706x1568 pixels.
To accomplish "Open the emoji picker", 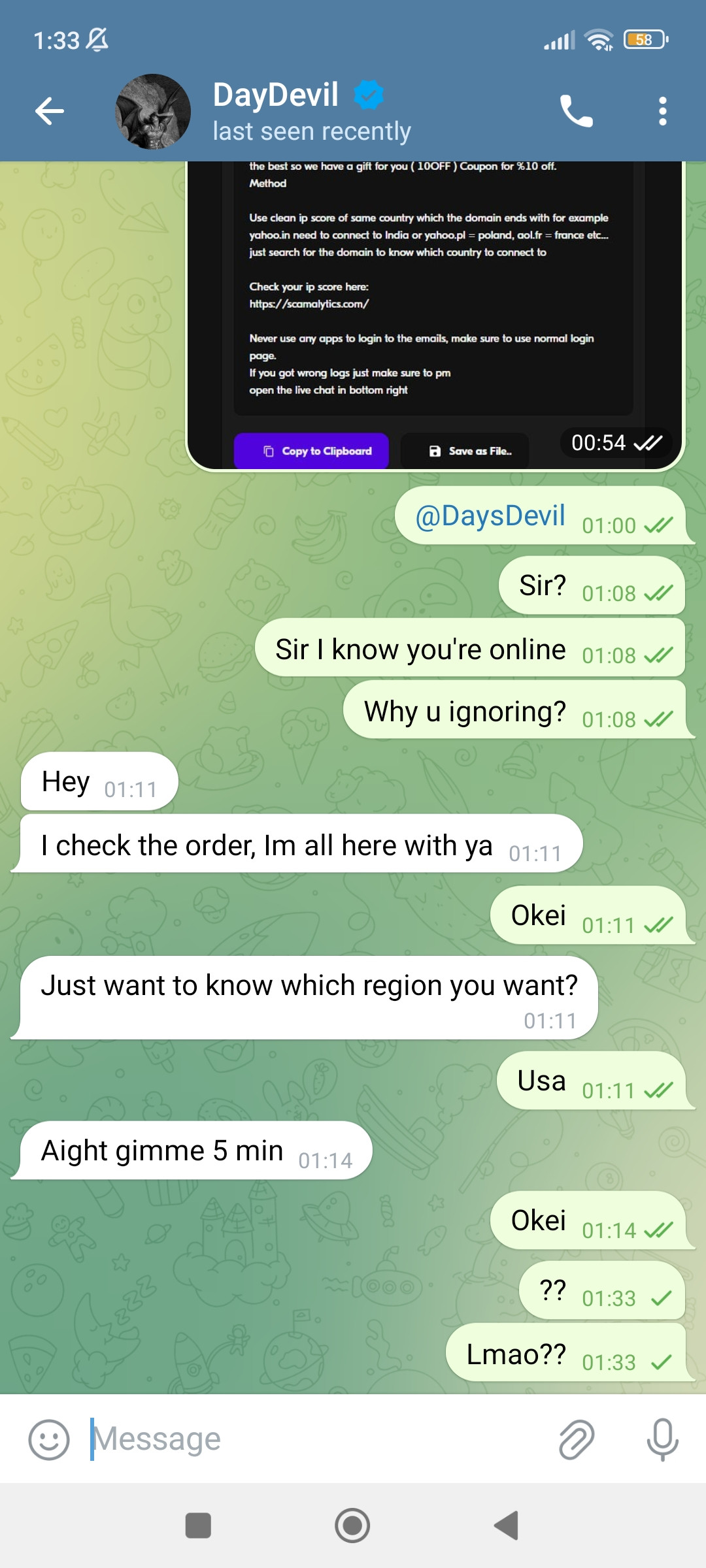I will pyautogui.click(x=49, y=1439).
